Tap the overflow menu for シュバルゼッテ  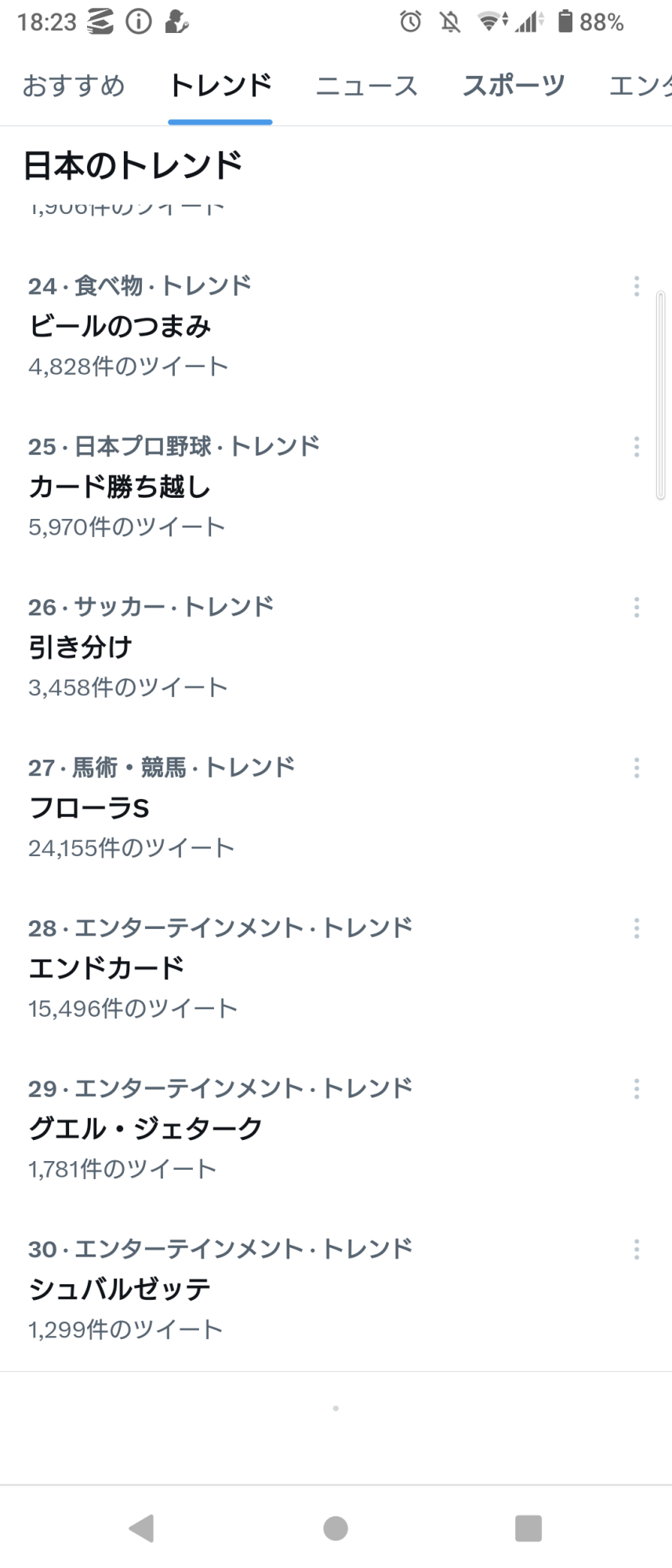click(637, 1249)
